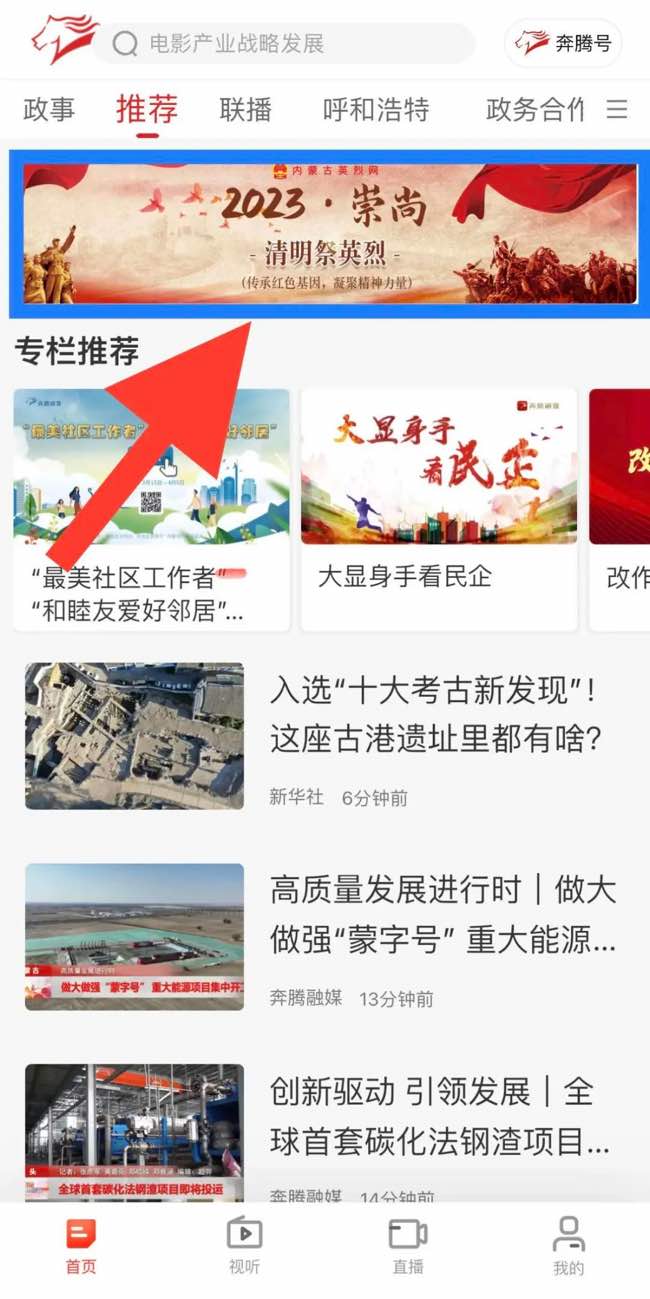Screen dimensions: 650x1299
Task: Open the 2023 崇尚 清明祭英烈 banner
Action: [x=329, y=234]
